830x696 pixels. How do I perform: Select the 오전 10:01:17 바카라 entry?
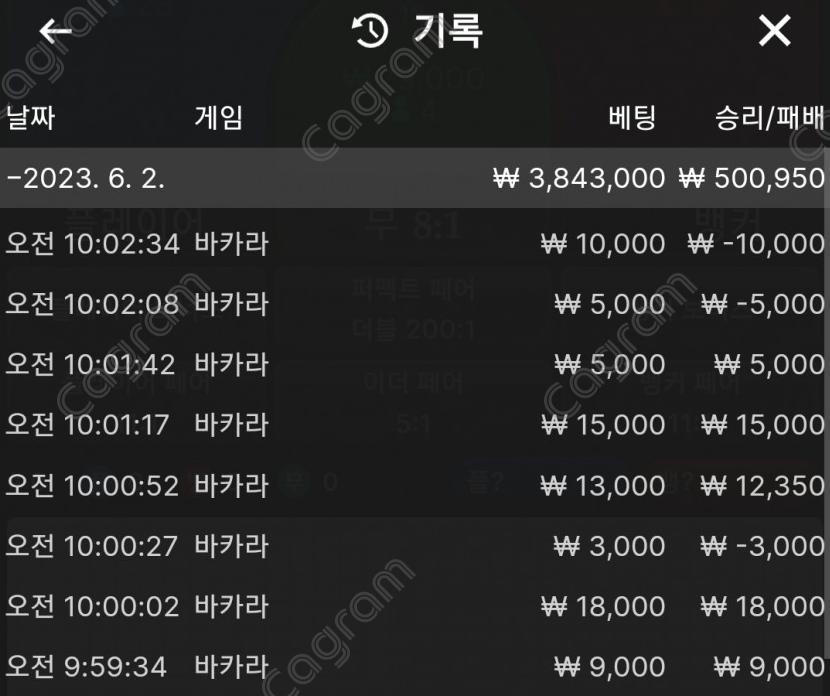(x=414, y=425)
